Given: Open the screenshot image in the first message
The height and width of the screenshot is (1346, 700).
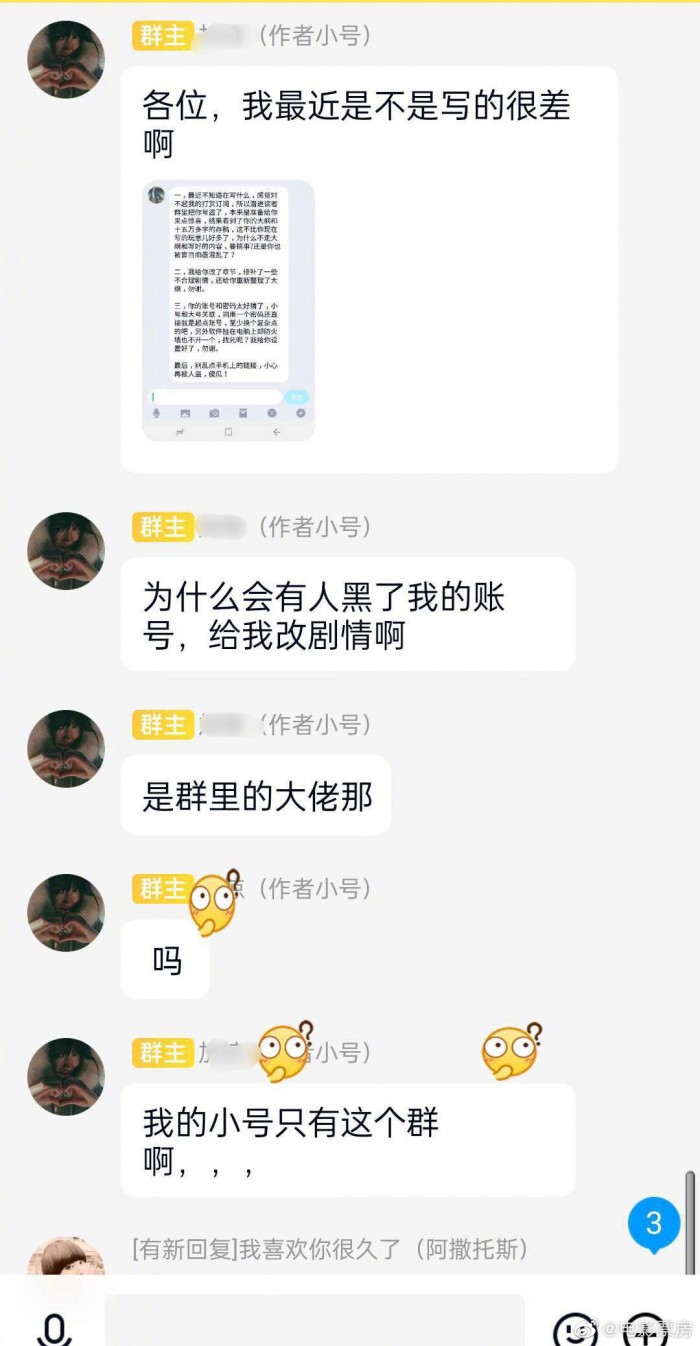Looking at the screenshot, I should 228,310.
